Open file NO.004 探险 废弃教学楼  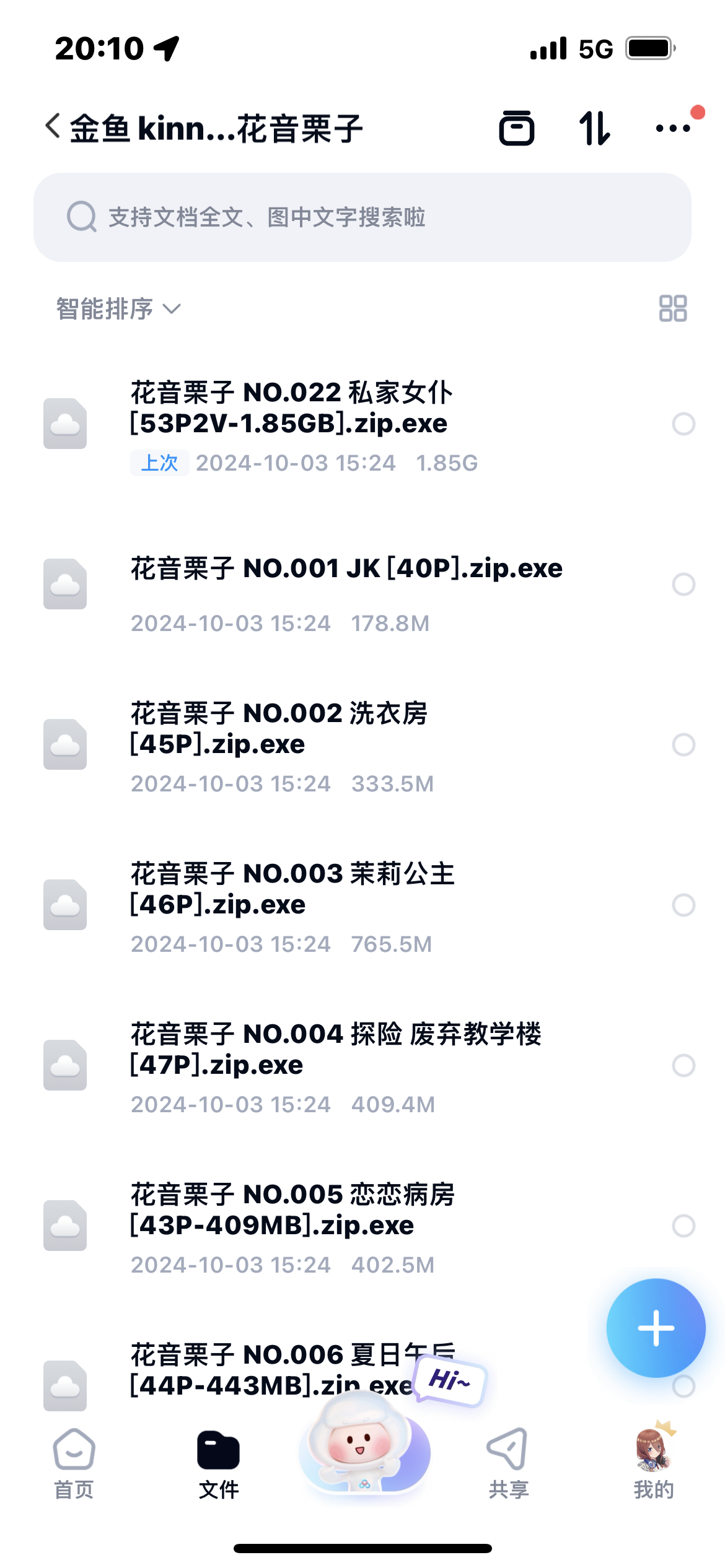[x=362, y=1066]
